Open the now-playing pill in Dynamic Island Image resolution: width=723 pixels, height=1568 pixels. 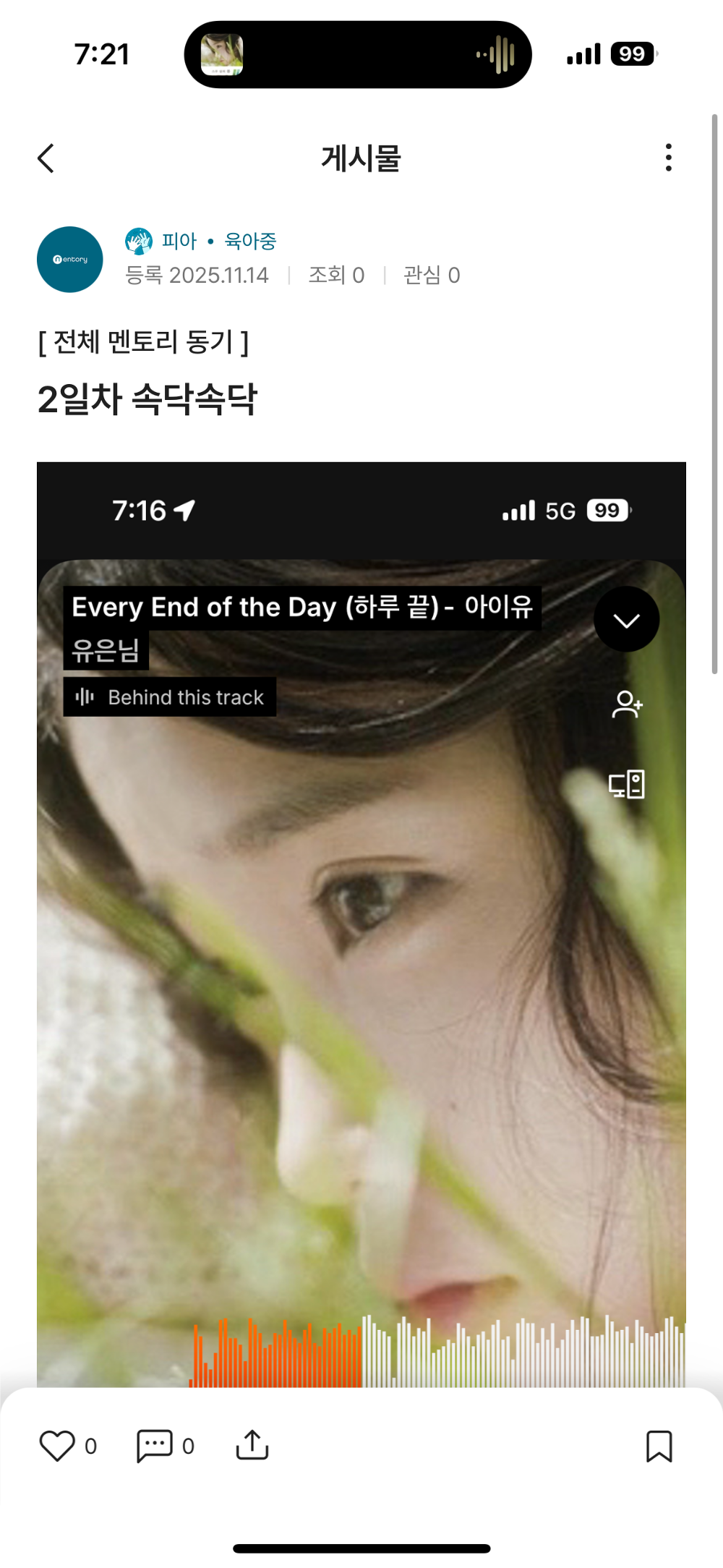click(x=358, y=55)
